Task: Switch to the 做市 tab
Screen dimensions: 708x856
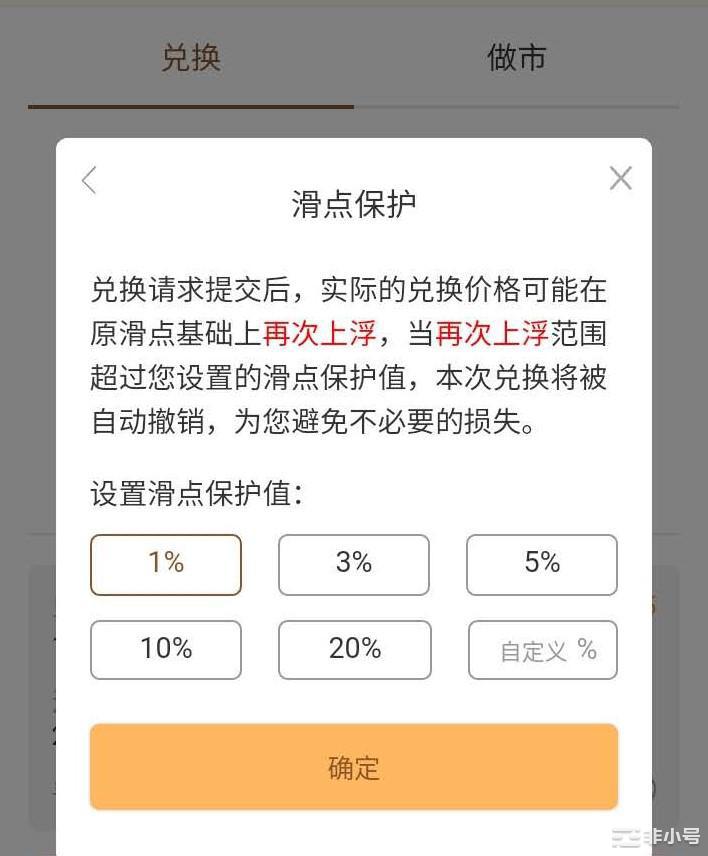Action: (x=516, y=58)
